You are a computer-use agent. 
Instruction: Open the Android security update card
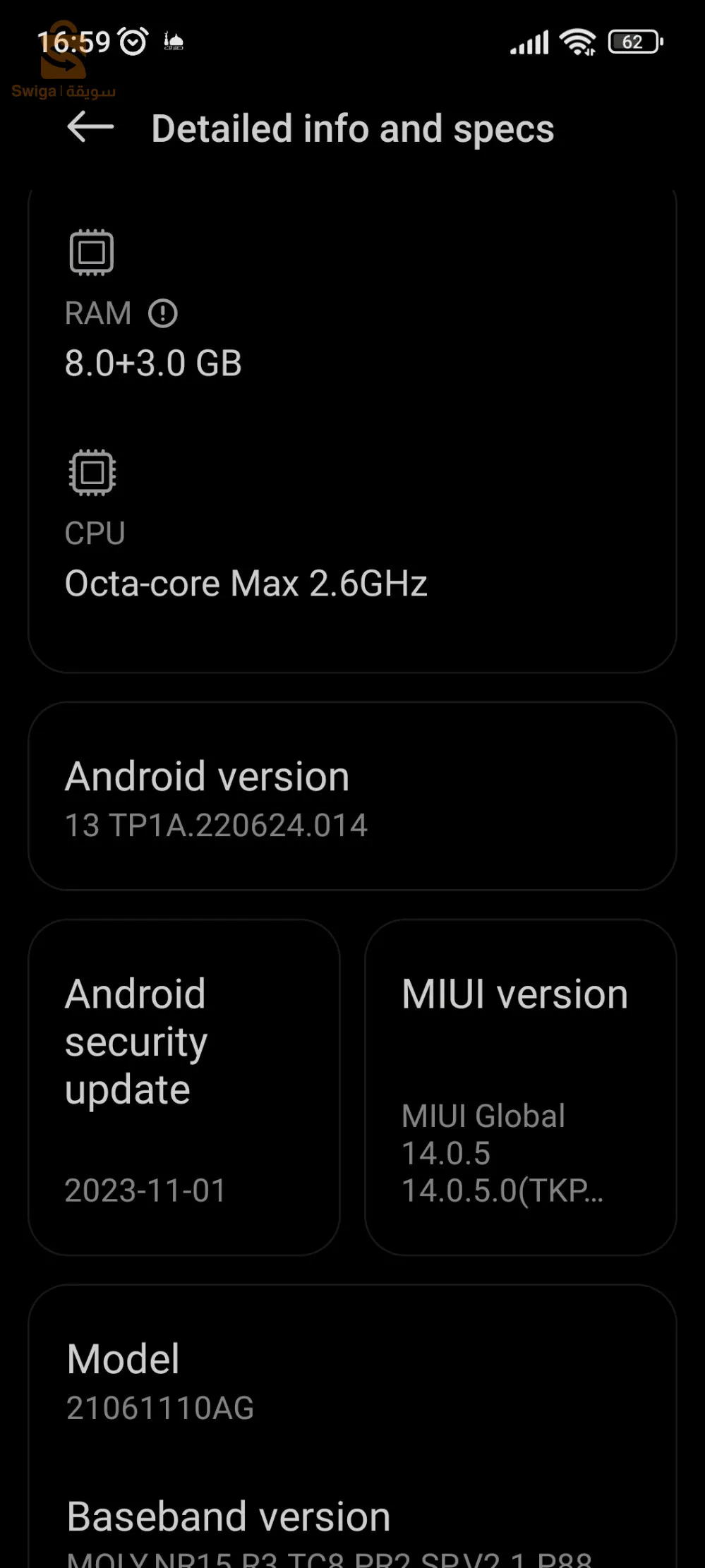click(184, 1087)
